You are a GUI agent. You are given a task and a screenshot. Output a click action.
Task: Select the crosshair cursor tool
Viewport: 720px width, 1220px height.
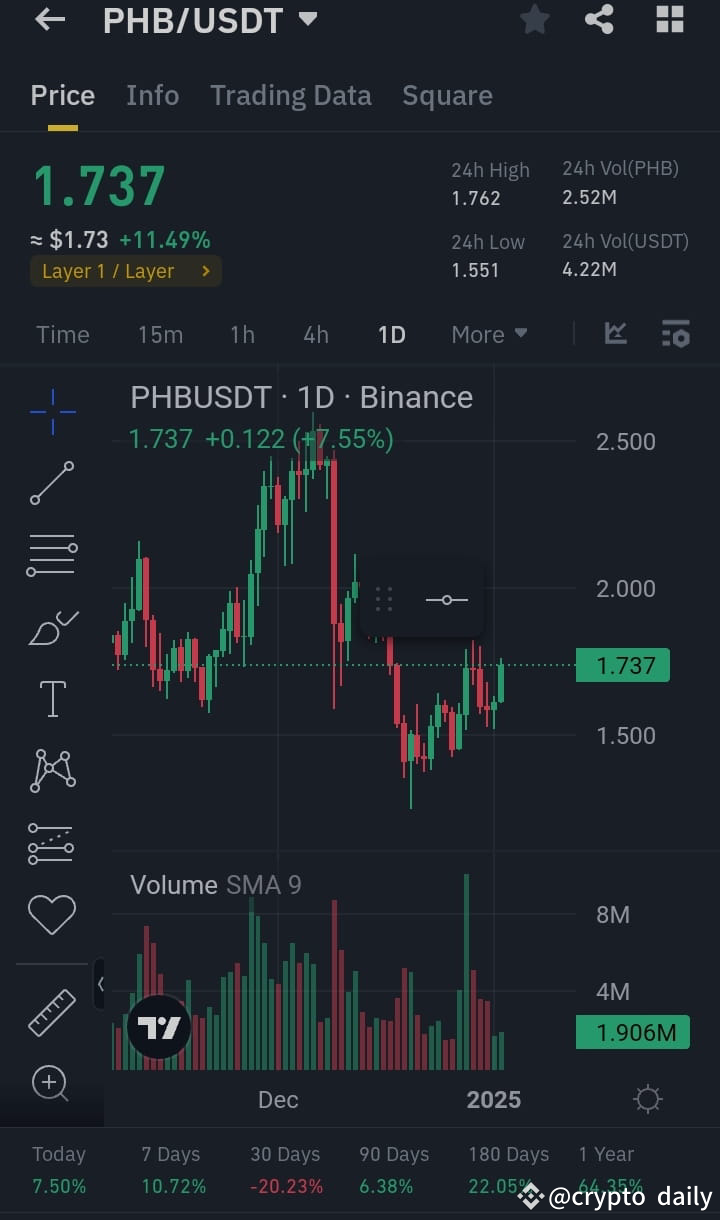(52, 411)
